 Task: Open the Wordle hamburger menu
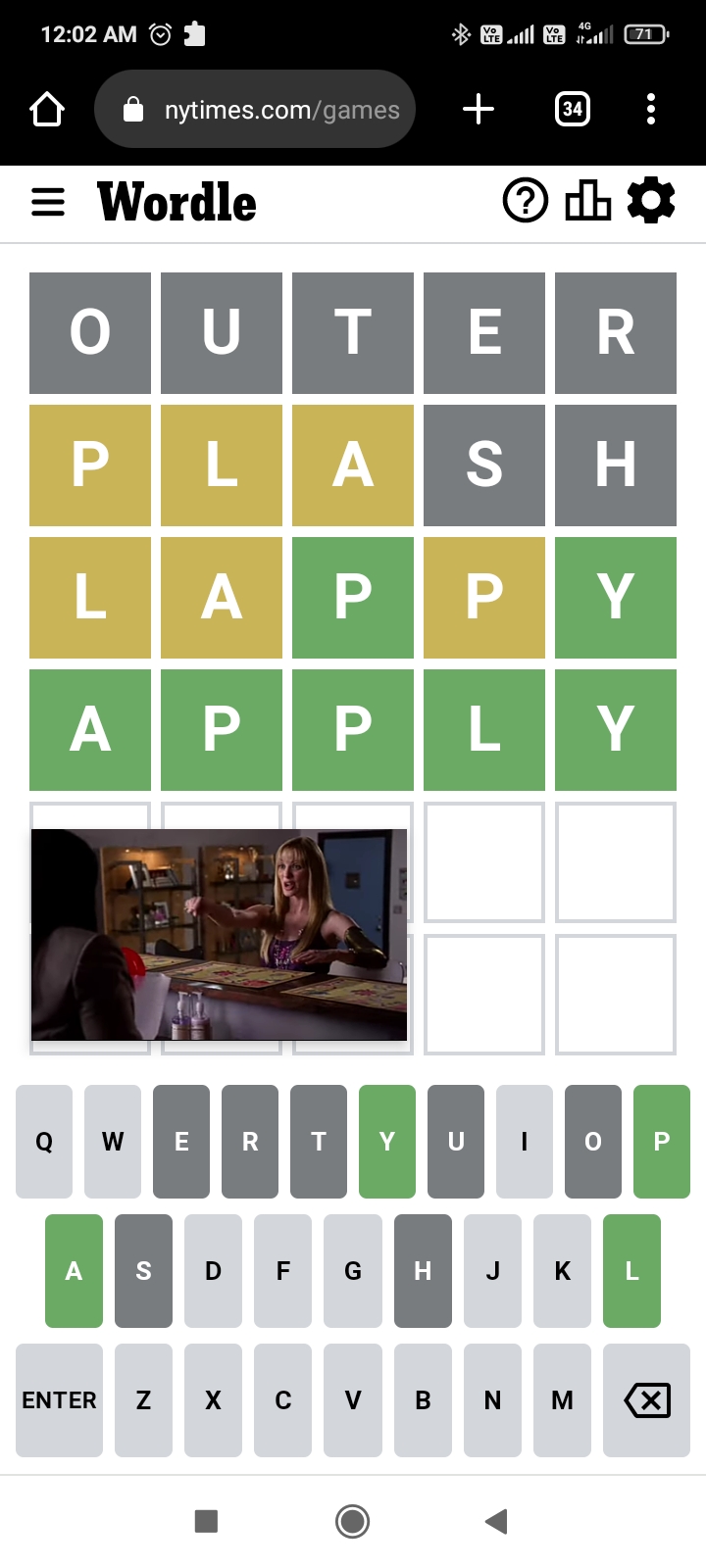coord(48,203)
